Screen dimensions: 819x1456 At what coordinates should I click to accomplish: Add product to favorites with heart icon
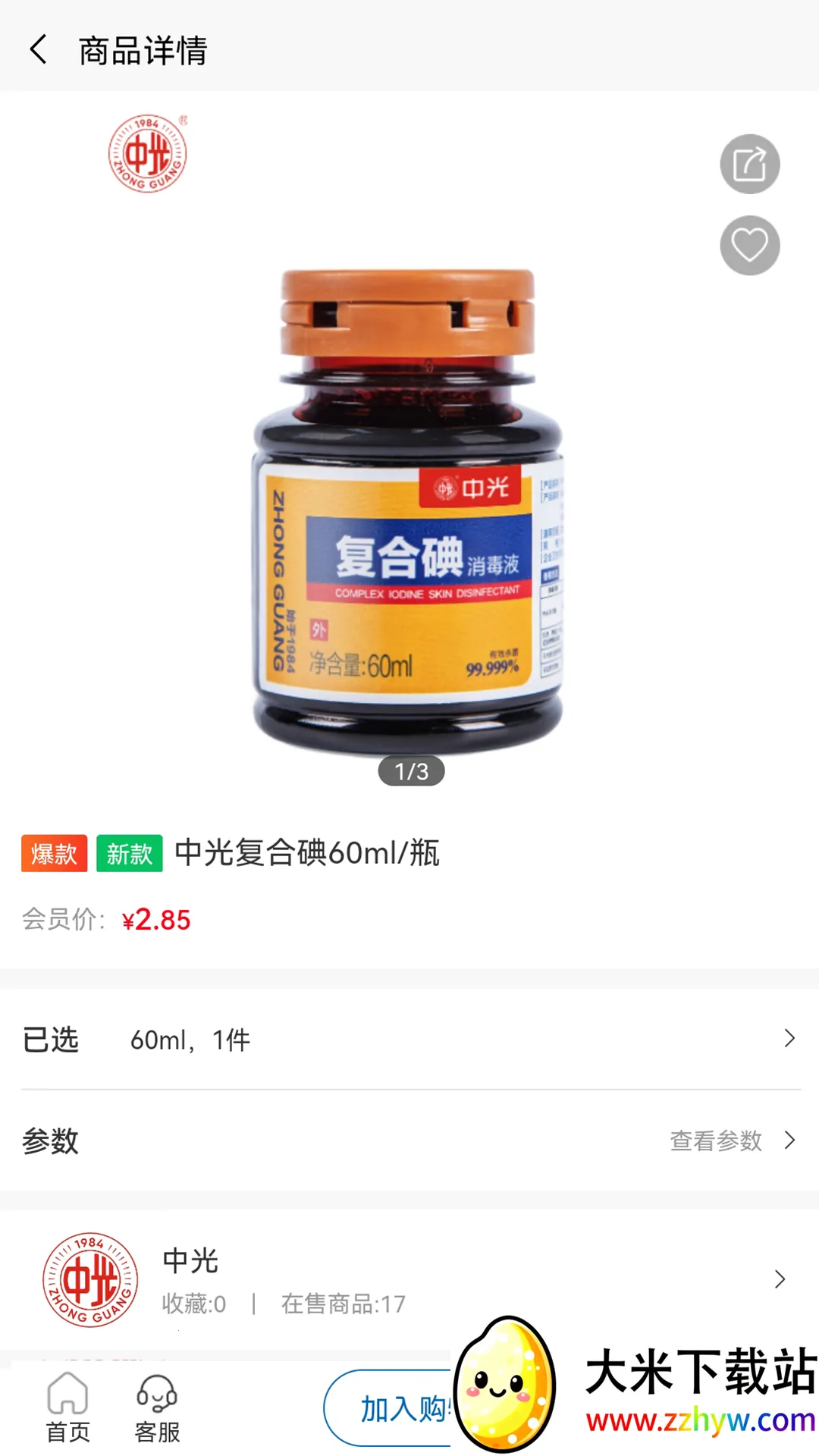click(x=749, y=246)
